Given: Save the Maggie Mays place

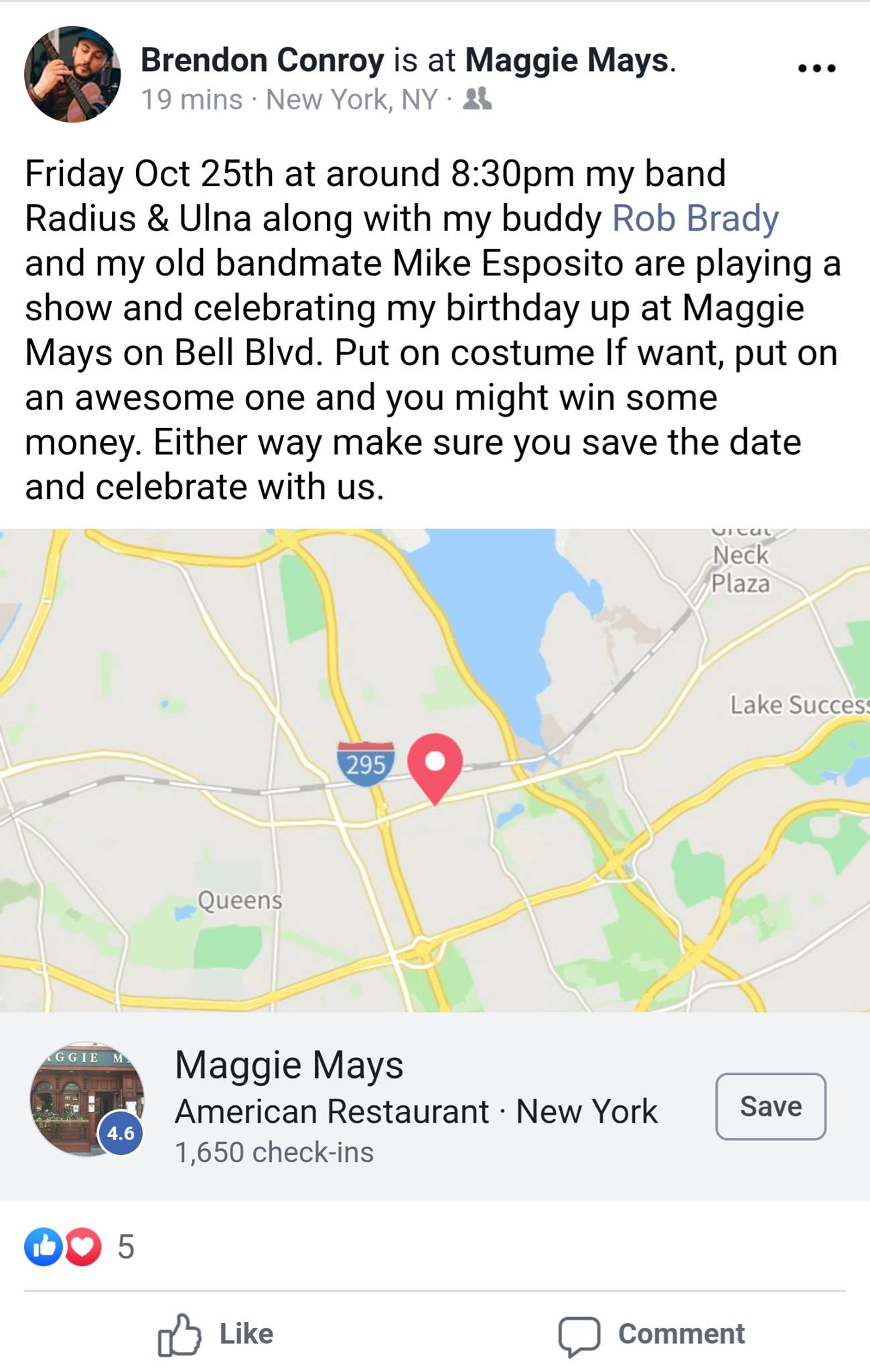Looking at the screenshot, I should coord(770,1106).
